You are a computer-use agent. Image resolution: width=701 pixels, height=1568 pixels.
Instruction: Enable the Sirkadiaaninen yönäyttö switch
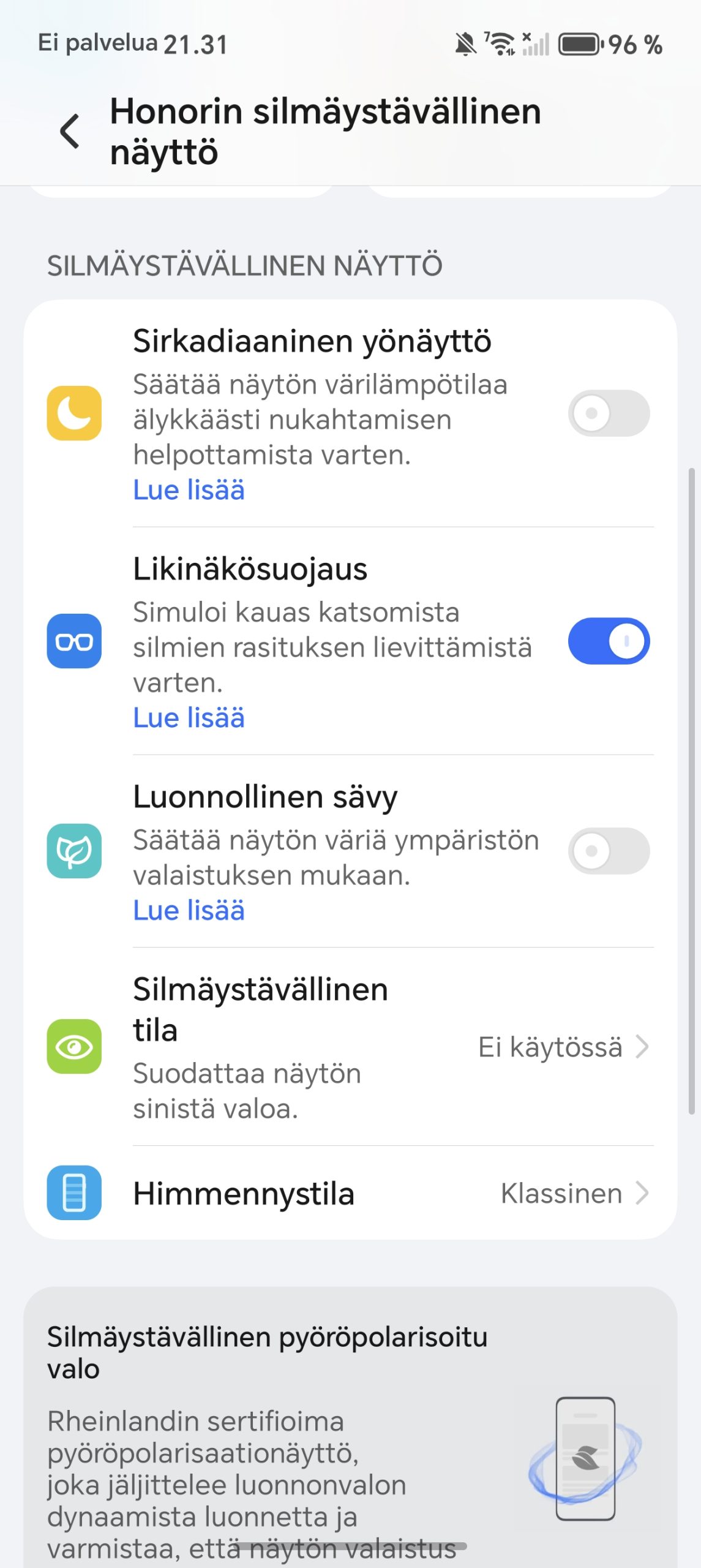608,413
